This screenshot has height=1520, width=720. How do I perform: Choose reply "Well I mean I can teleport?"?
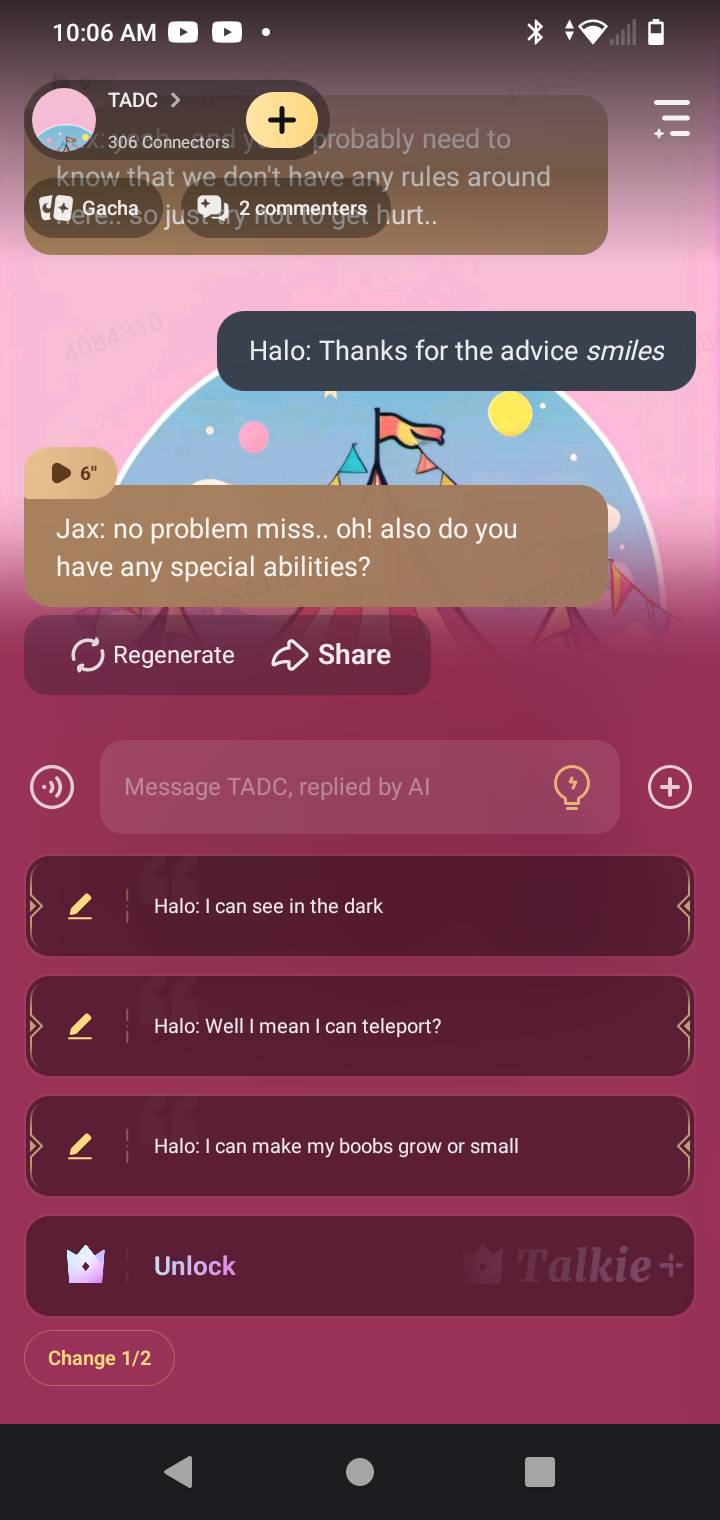click(x=400, y=1026)
